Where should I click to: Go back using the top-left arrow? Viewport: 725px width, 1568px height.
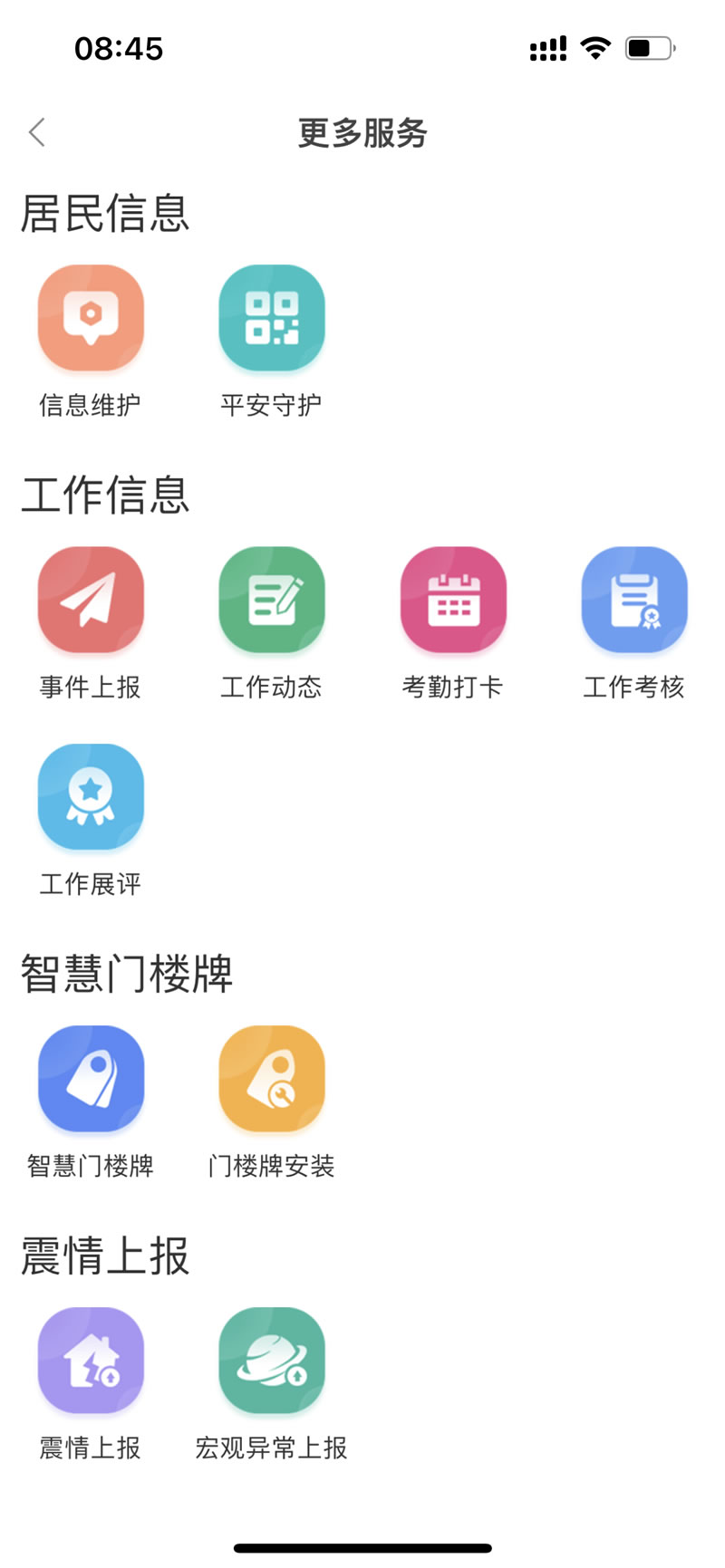[37, 132]
